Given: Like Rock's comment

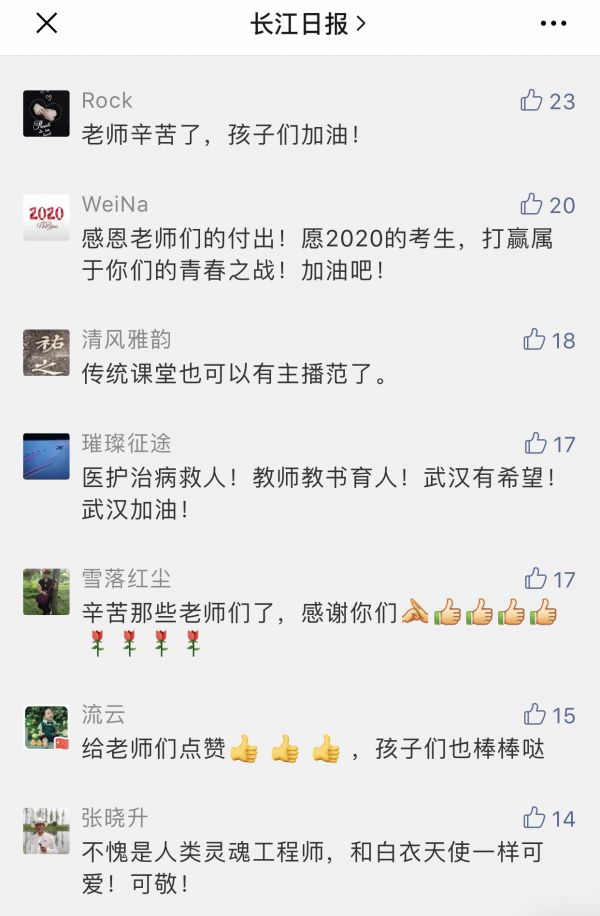Looking at the screenshot, I should [x=532, y=101].
